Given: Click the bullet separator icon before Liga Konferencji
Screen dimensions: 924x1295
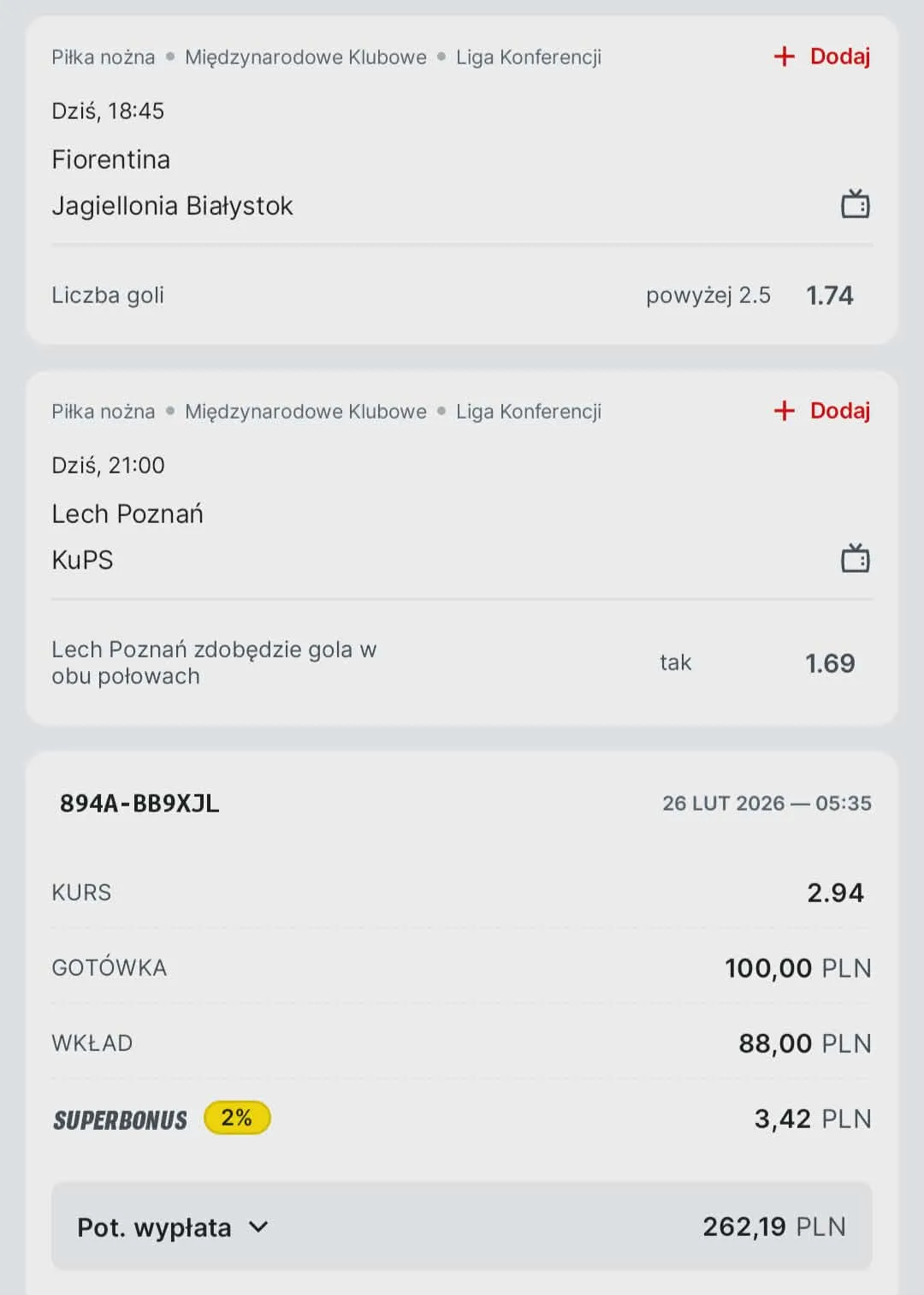Looking at the screenshot, I should (440, 56).
